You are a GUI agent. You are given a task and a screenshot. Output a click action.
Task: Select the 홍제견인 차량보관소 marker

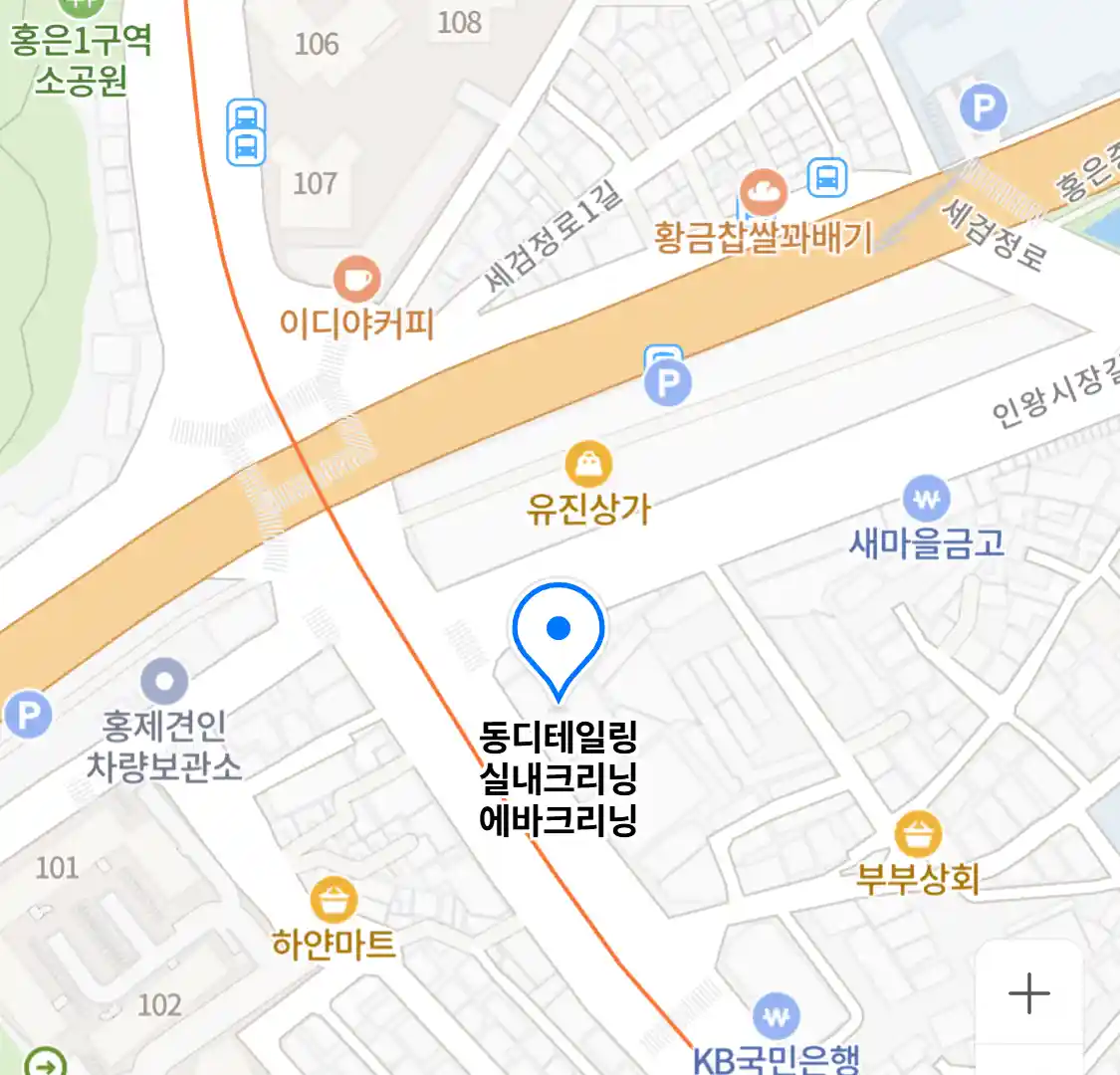(164, 682)
